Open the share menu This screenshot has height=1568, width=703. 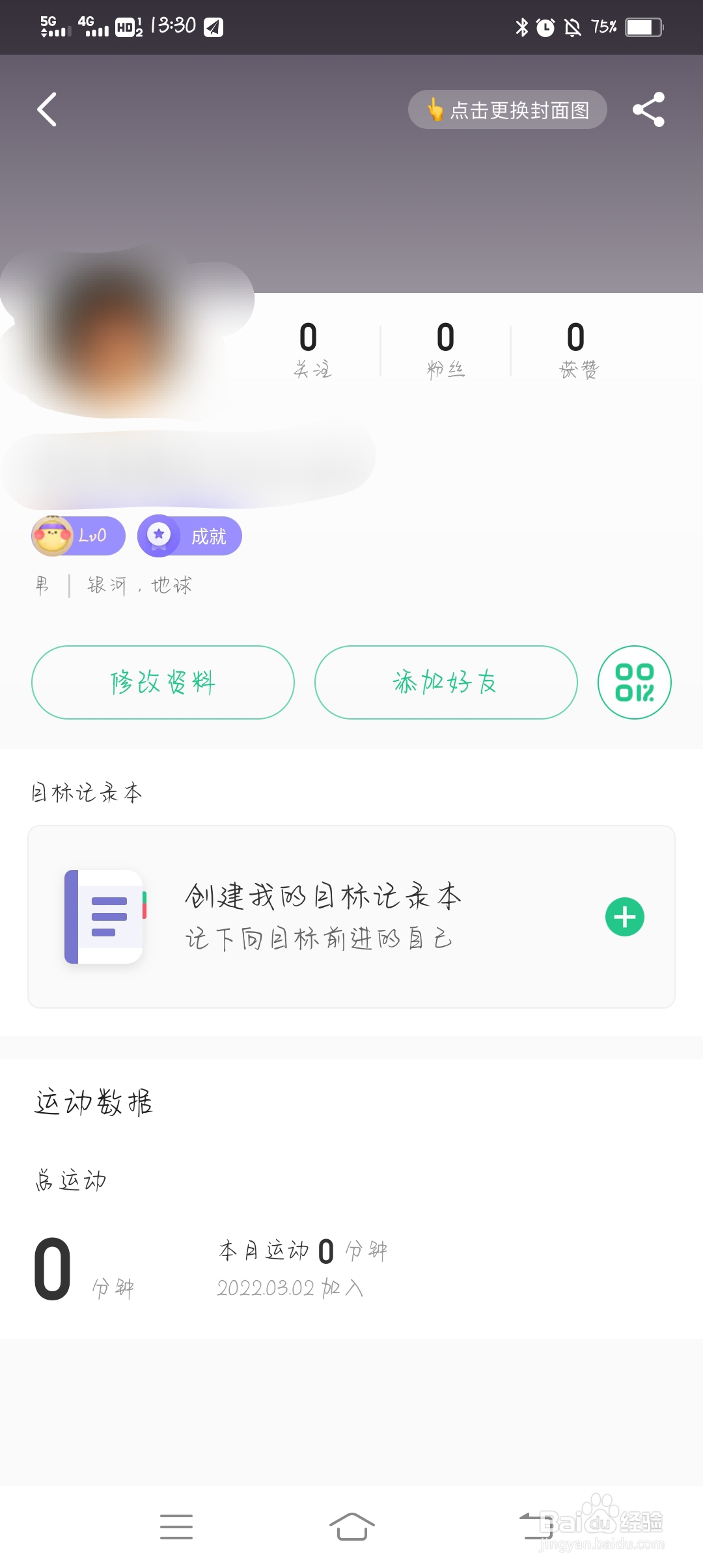tap(648, 109)
